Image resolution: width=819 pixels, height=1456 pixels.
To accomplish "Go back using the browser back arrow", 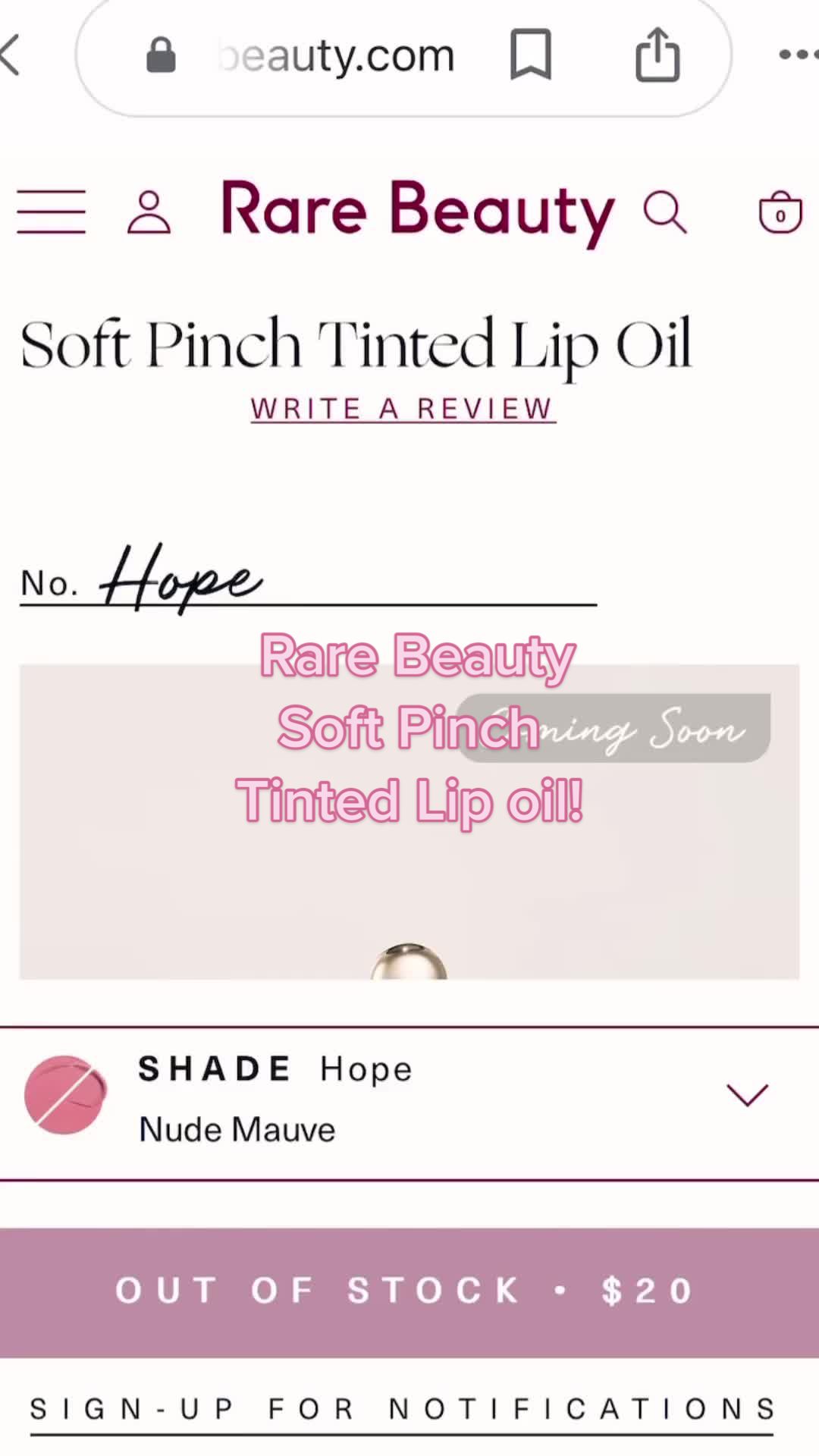I will [9, 55].
